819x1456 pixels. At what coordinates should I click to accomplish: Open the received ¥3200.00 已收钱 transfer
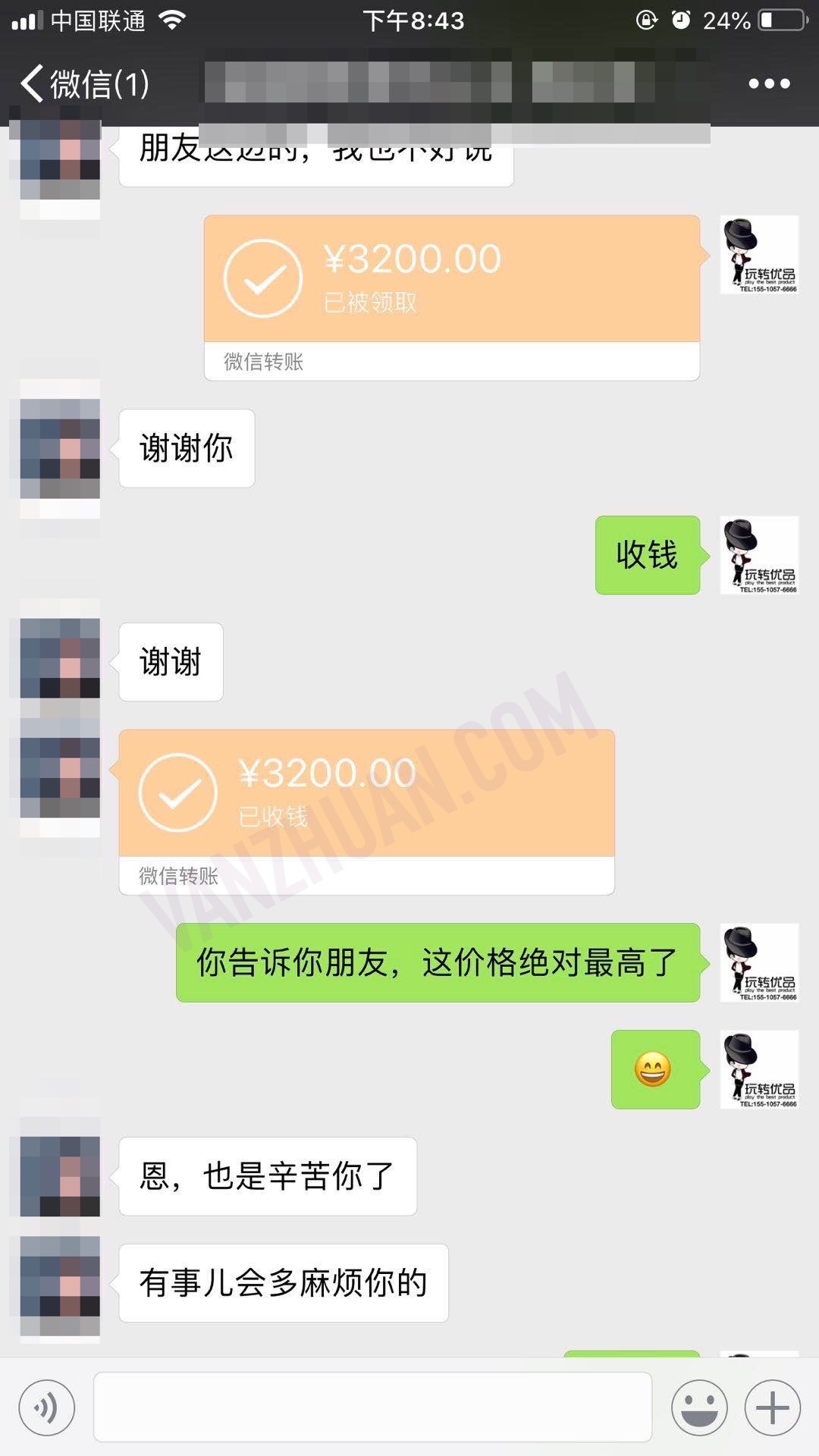(366, 793)
